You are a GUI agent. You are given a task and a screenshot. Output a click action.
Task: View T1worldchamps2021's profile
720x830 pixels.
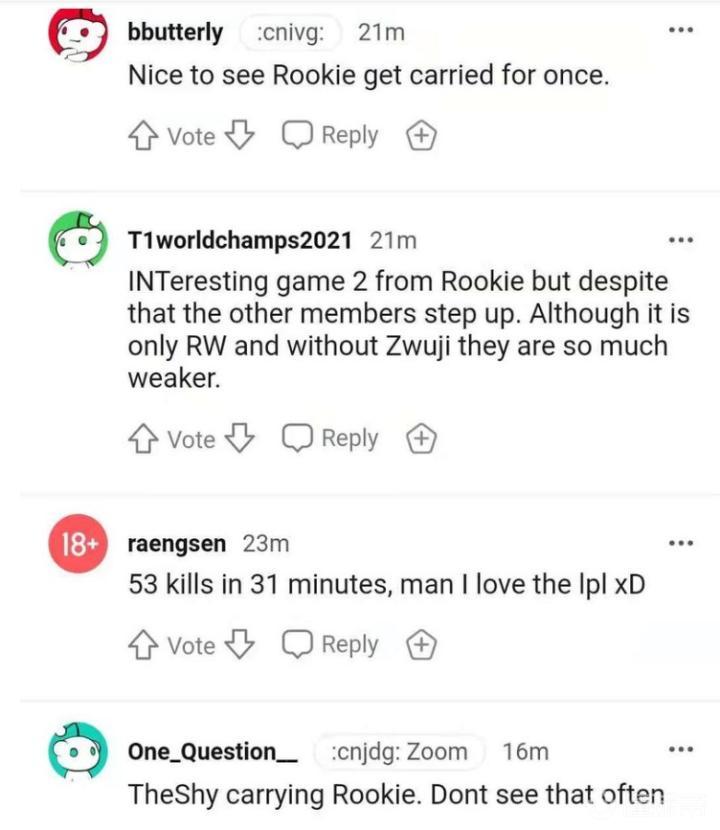click(239, 240)
